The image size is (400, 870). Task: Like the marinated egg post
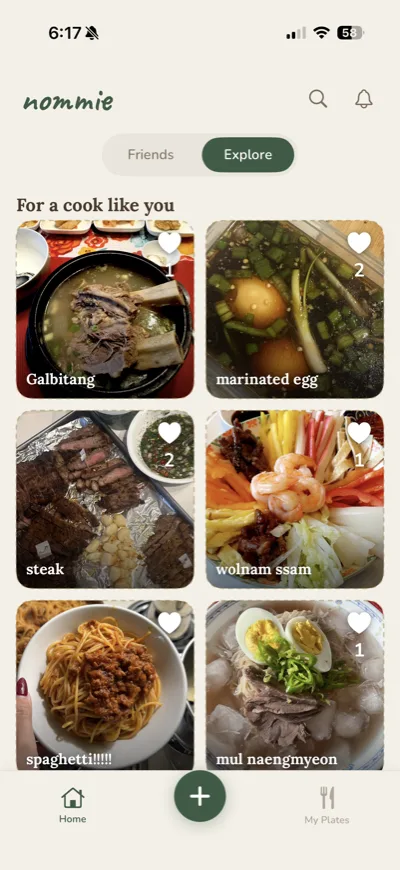pos(359,242)
